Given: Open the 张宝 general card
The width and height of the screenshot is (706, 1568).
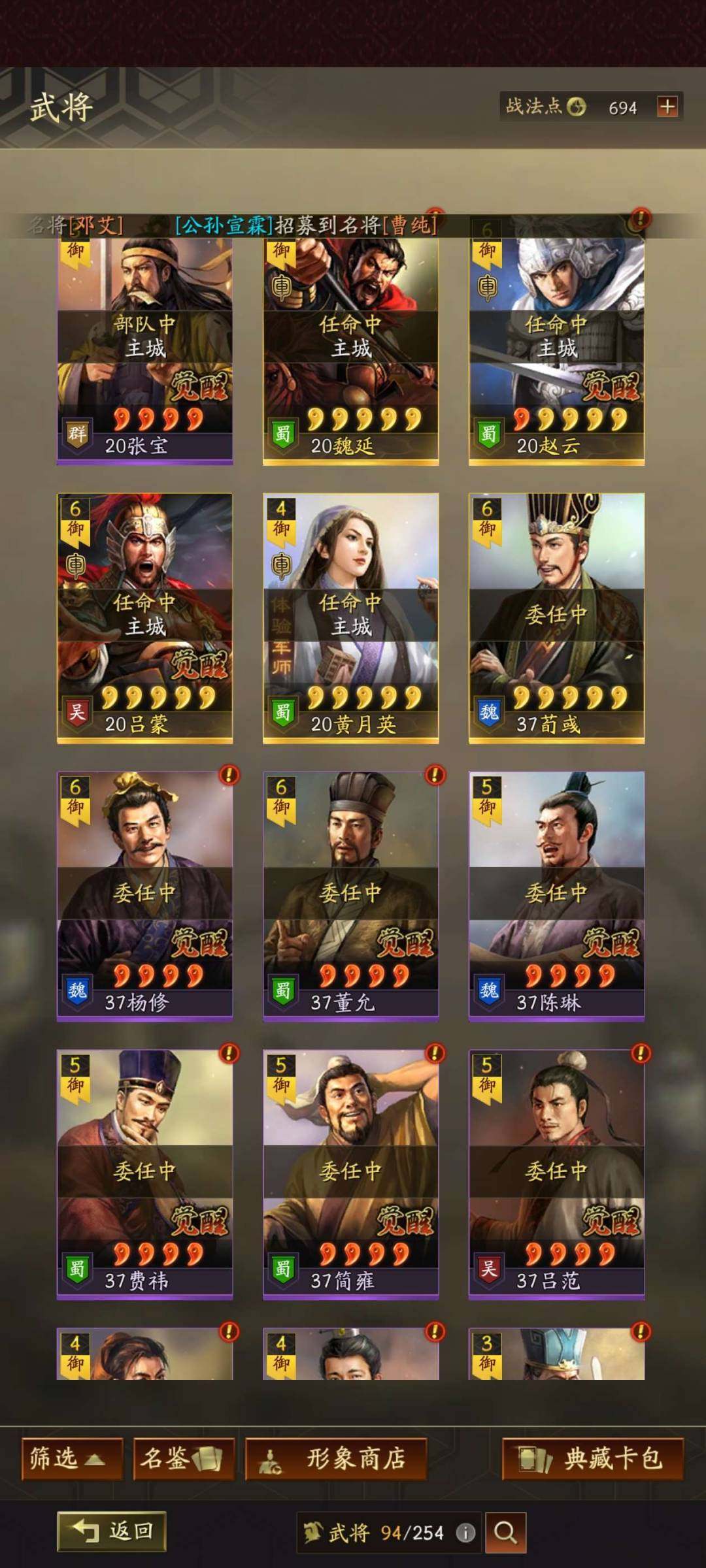Looking at the screenshot, I should pyautogui.click(x=144, y=353).
